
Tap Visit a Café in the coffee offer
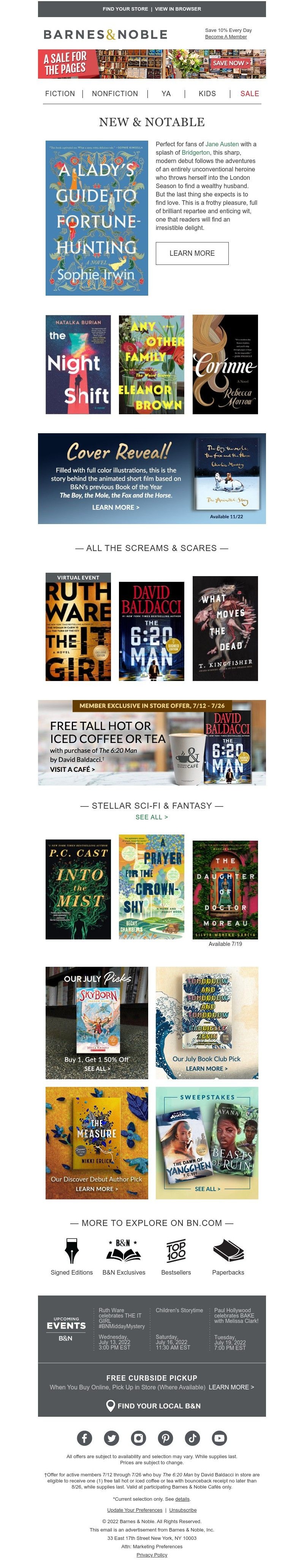point(72,769)
